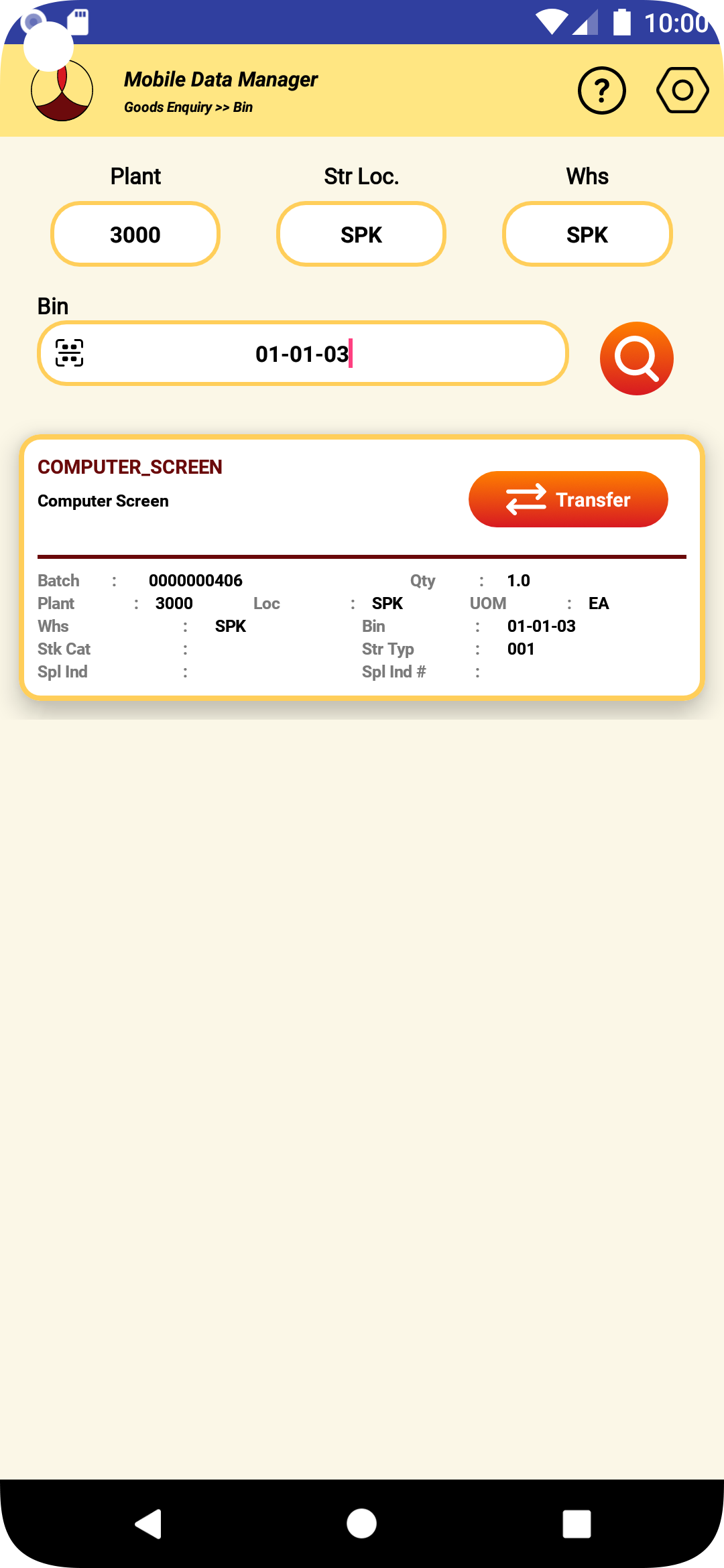The width and height of the screenshot is (724, 1568).
Task: Open the help question mark icon
Action: tap(601, 90)
